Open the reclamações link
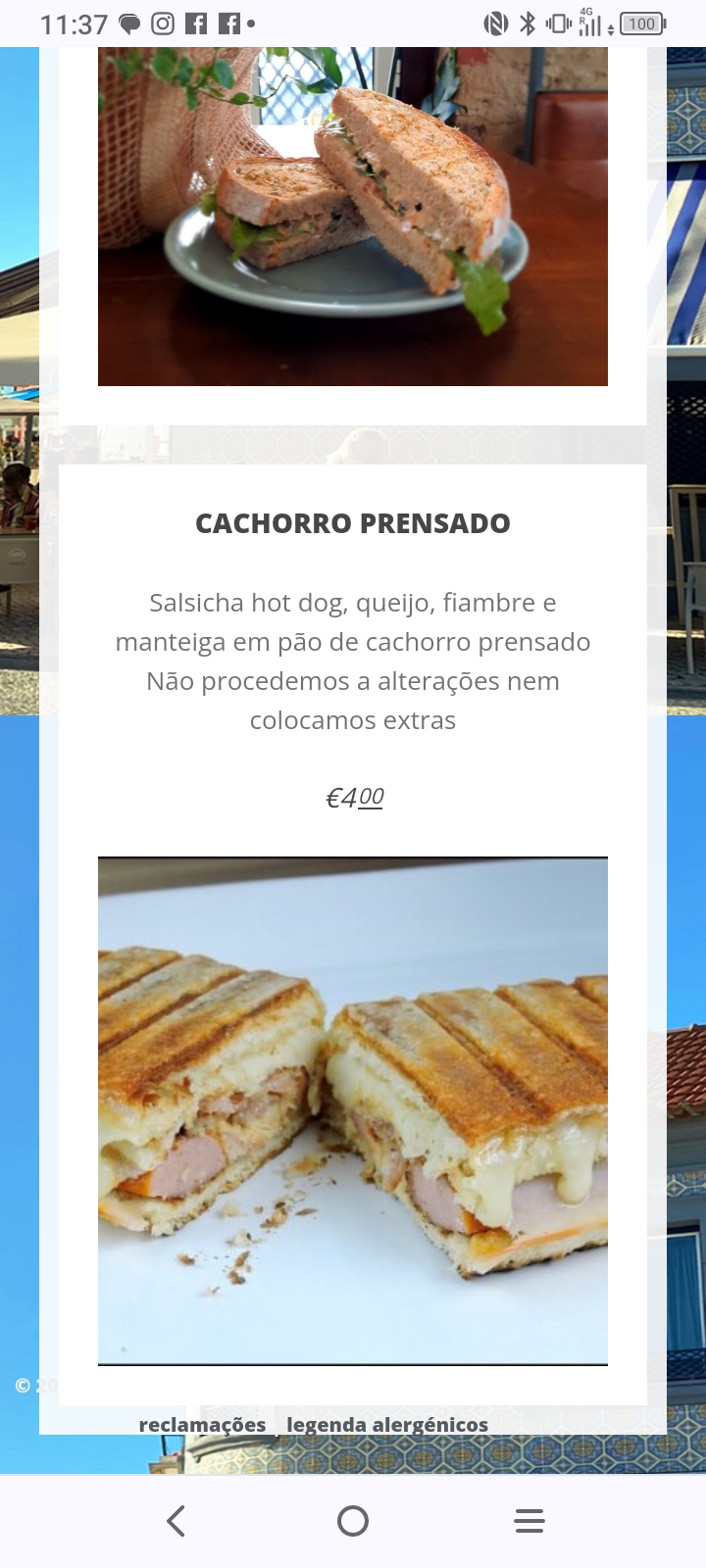Viewport: 706px width, 1568px height. (x=202, y=1425)
